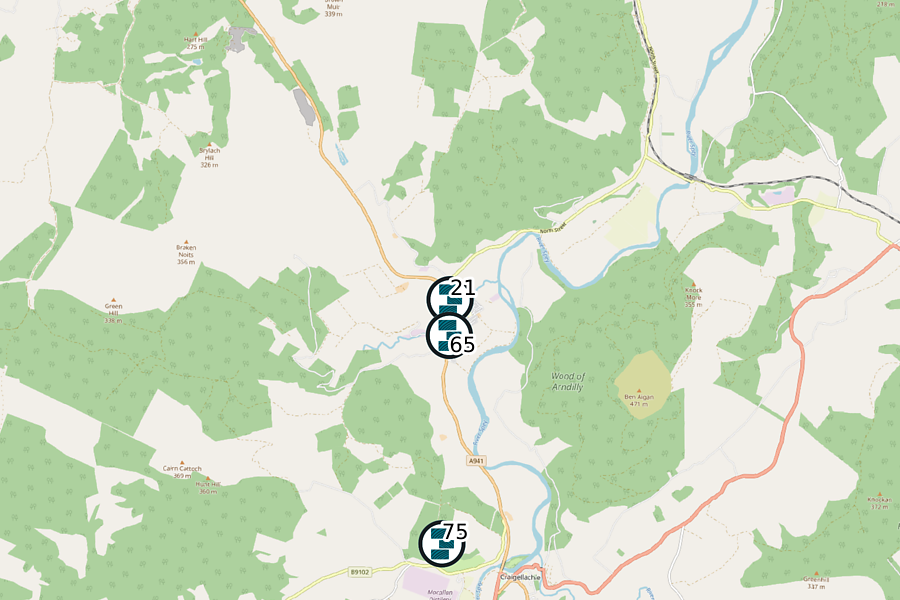Image resolution: width=900 pixels, height=600 pixels.
Task: Tap the map marker labeled 75
Action: [x=441, y=542]
